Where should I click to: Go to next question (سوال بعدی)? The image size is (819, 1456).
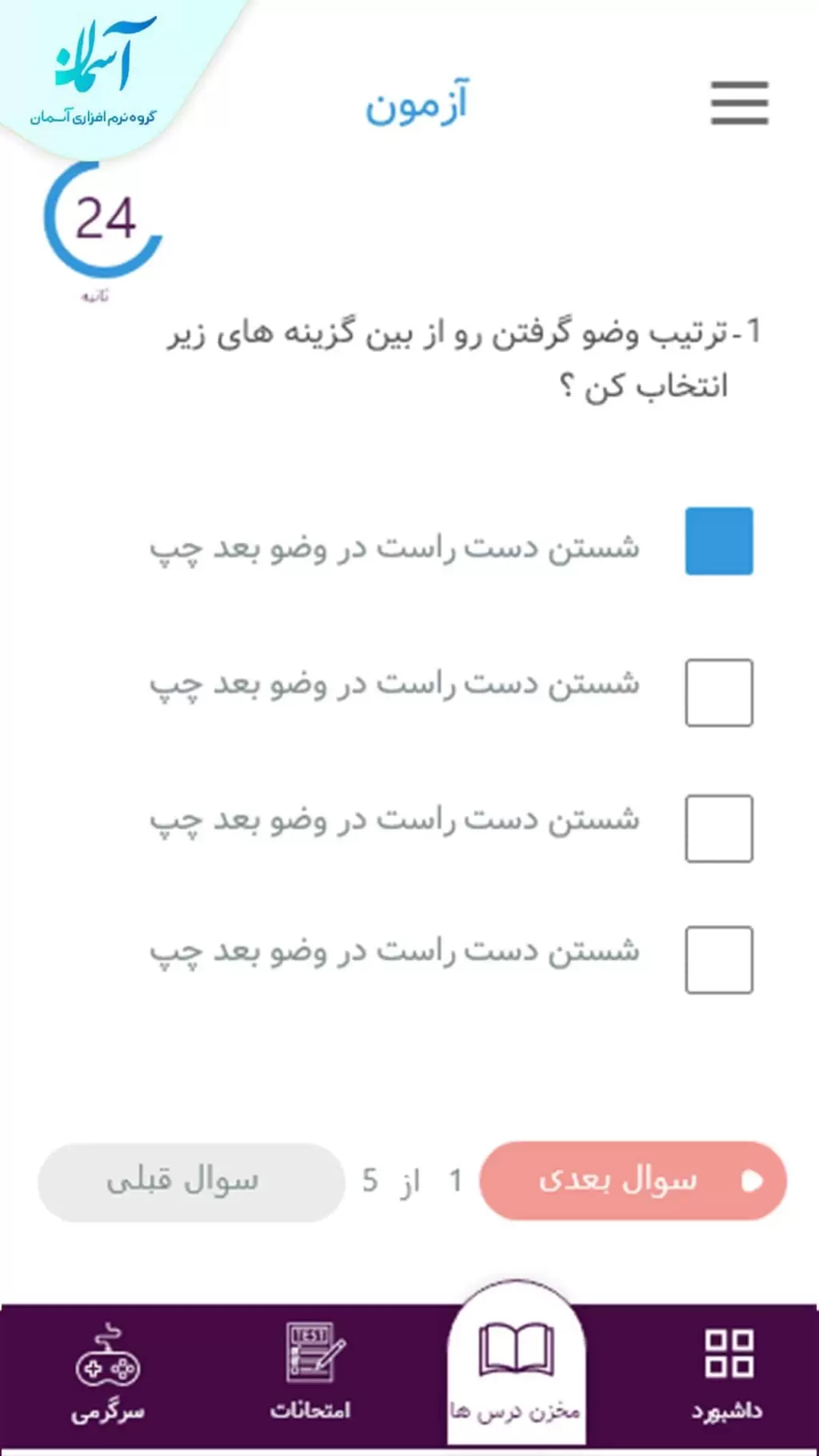tap(633, 1181)
